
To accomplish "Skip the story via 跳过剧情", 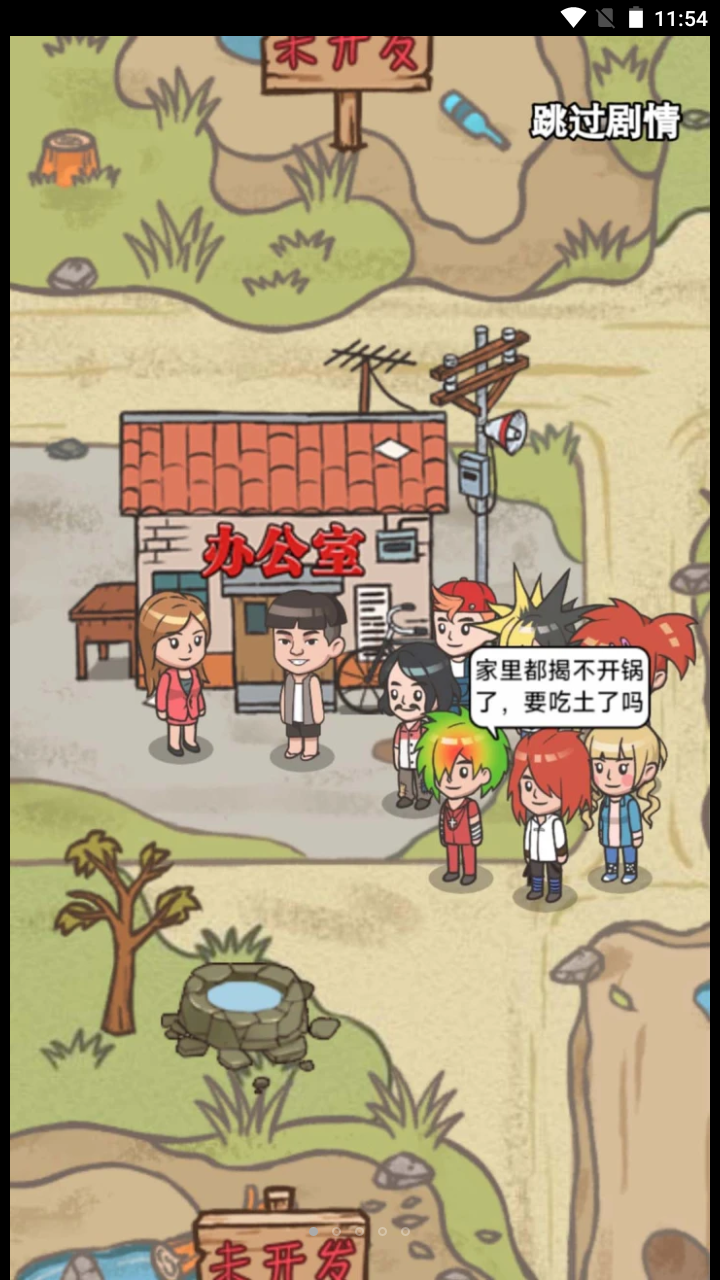I will coord(606,122).
